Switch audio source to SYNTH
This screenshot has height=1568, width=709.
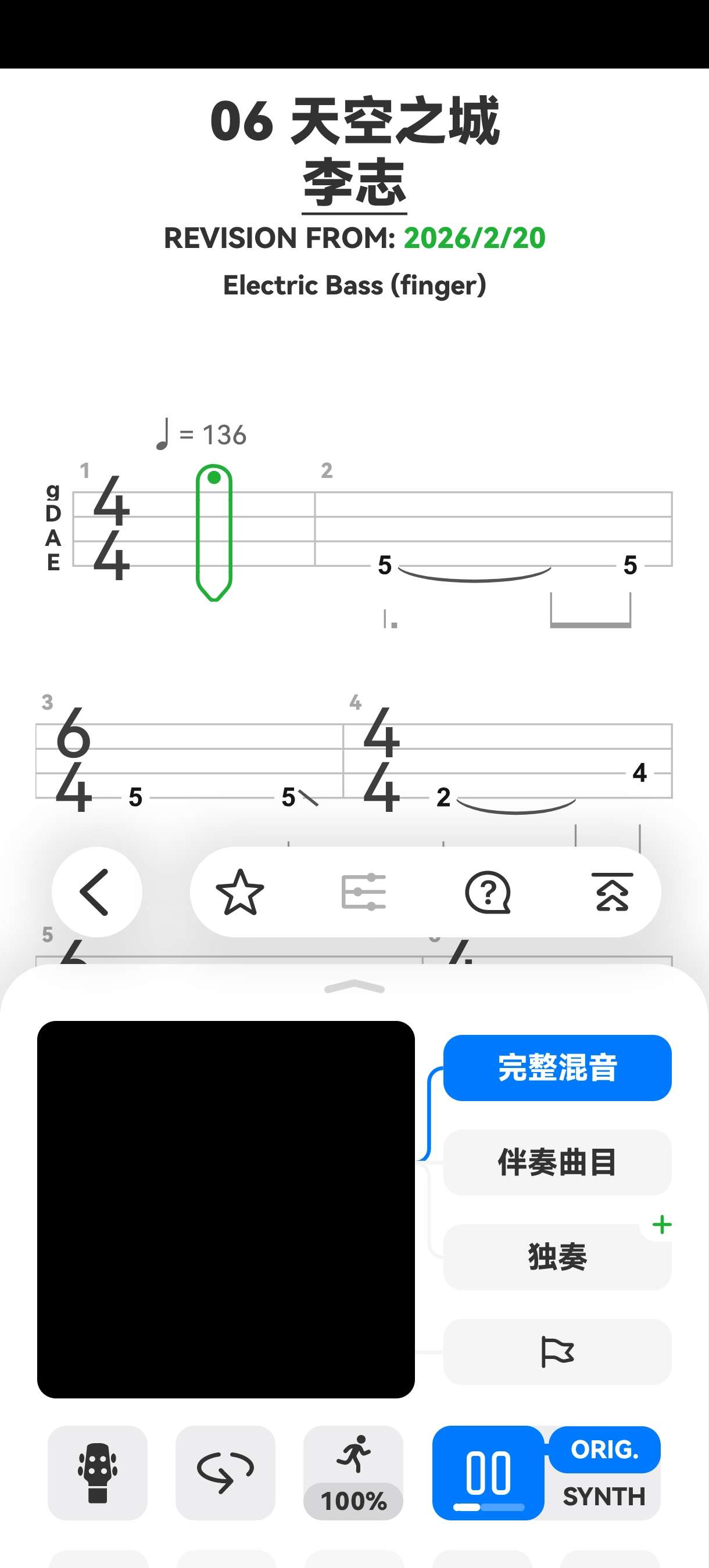[604, 1497]
